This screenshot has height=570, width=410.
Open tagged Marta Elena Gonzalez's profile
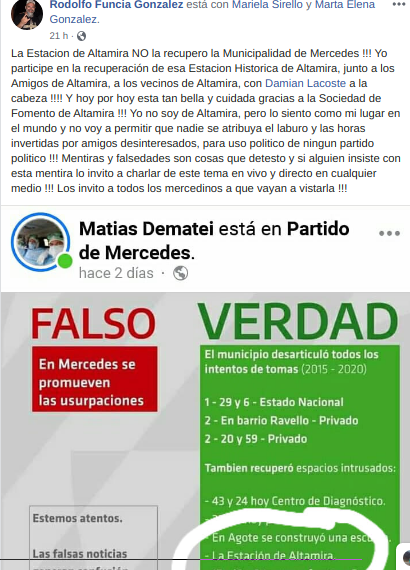pyautogui.click(x=212, y=12)
